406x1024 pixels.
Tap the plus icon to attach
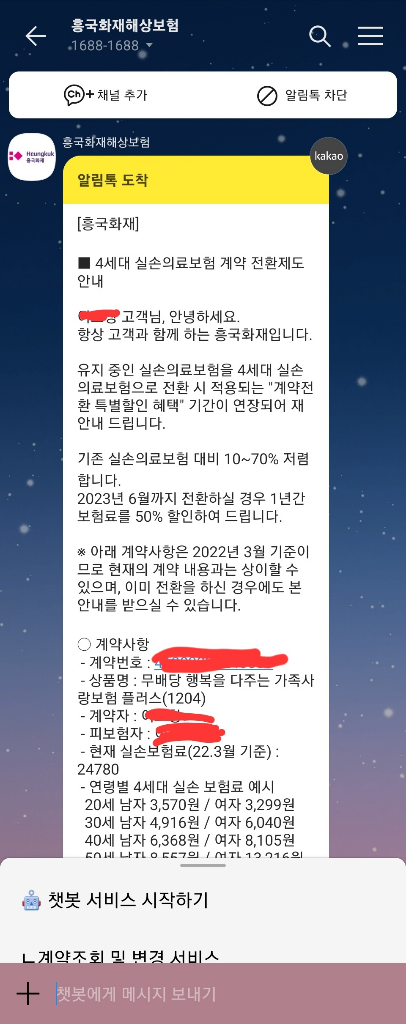point(27,994)
